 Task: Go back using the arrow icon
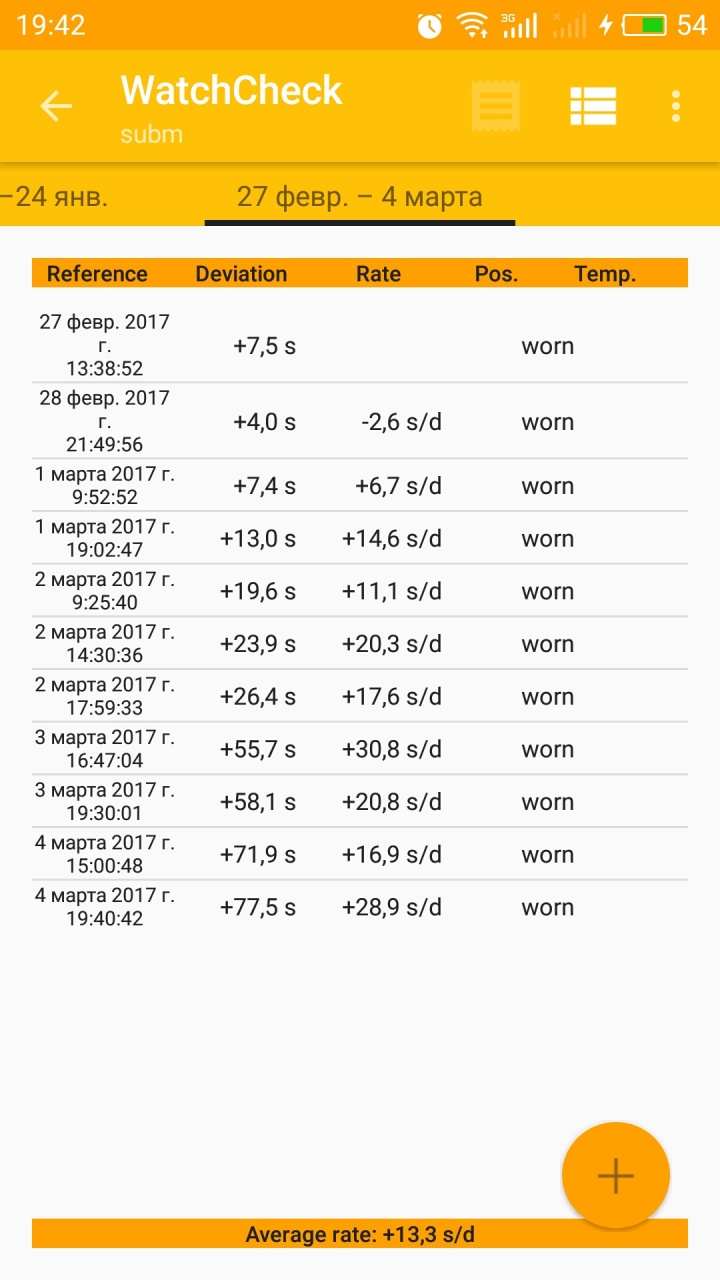[x=56, y=106]
